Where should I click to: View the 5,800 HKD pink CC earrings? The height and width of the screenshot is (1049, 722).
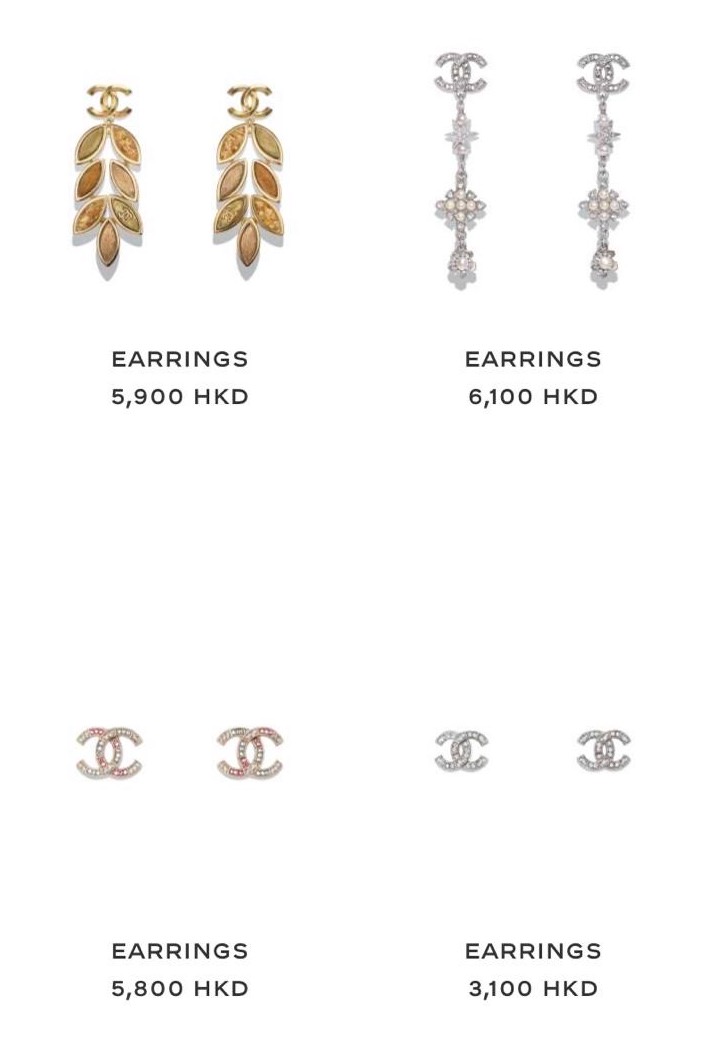[180, 752]
